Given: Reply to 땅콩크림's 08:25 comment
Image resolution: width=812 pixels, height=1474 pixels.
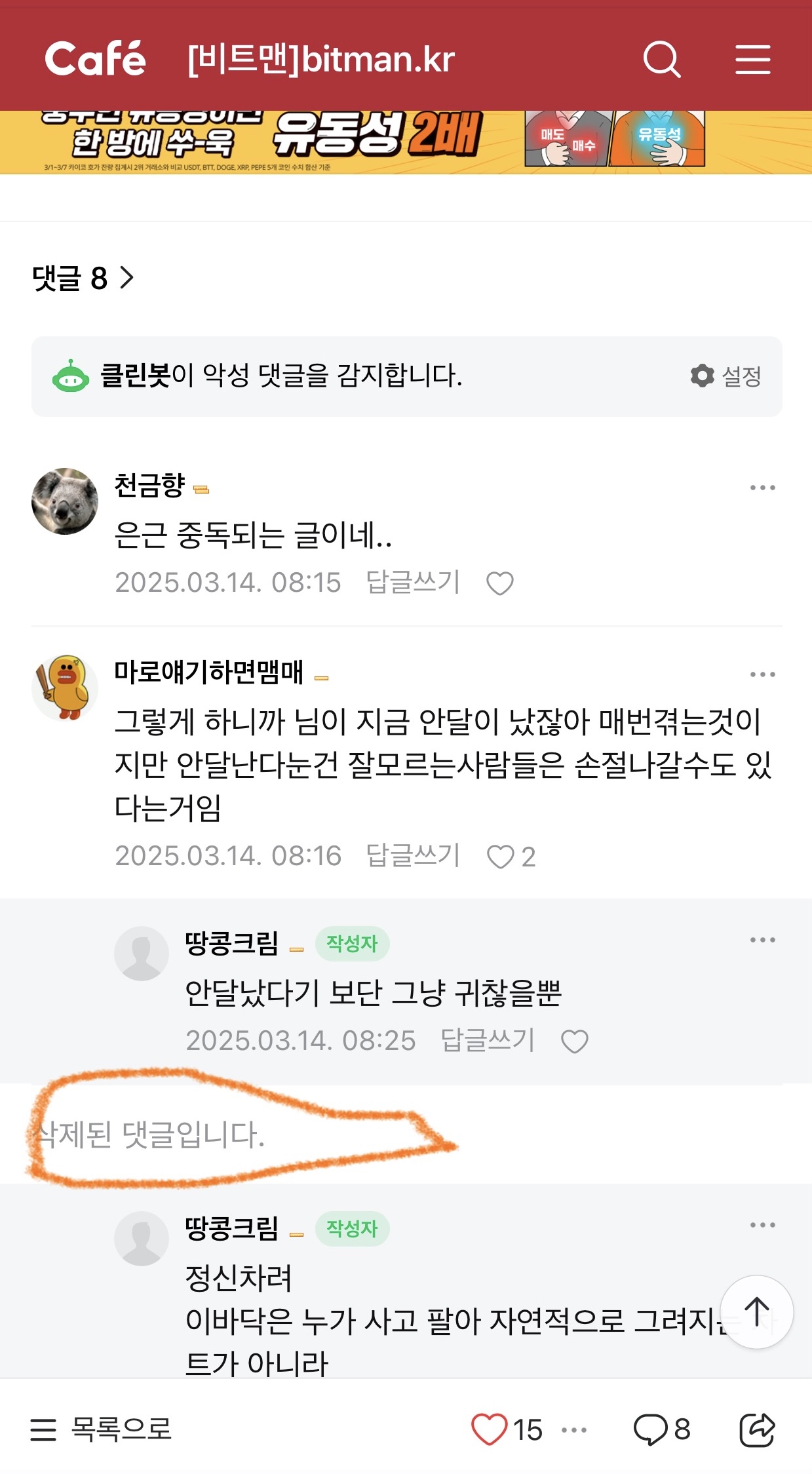Looking at the screenshot, I should 488,1040.
